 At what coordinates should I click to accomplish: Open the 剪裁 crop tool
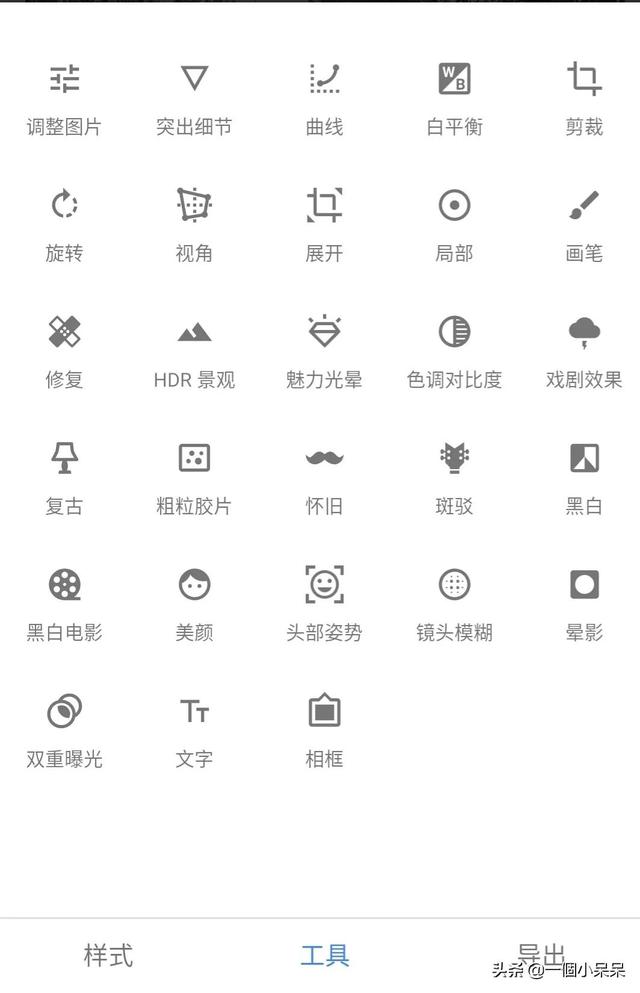(584, 98)
